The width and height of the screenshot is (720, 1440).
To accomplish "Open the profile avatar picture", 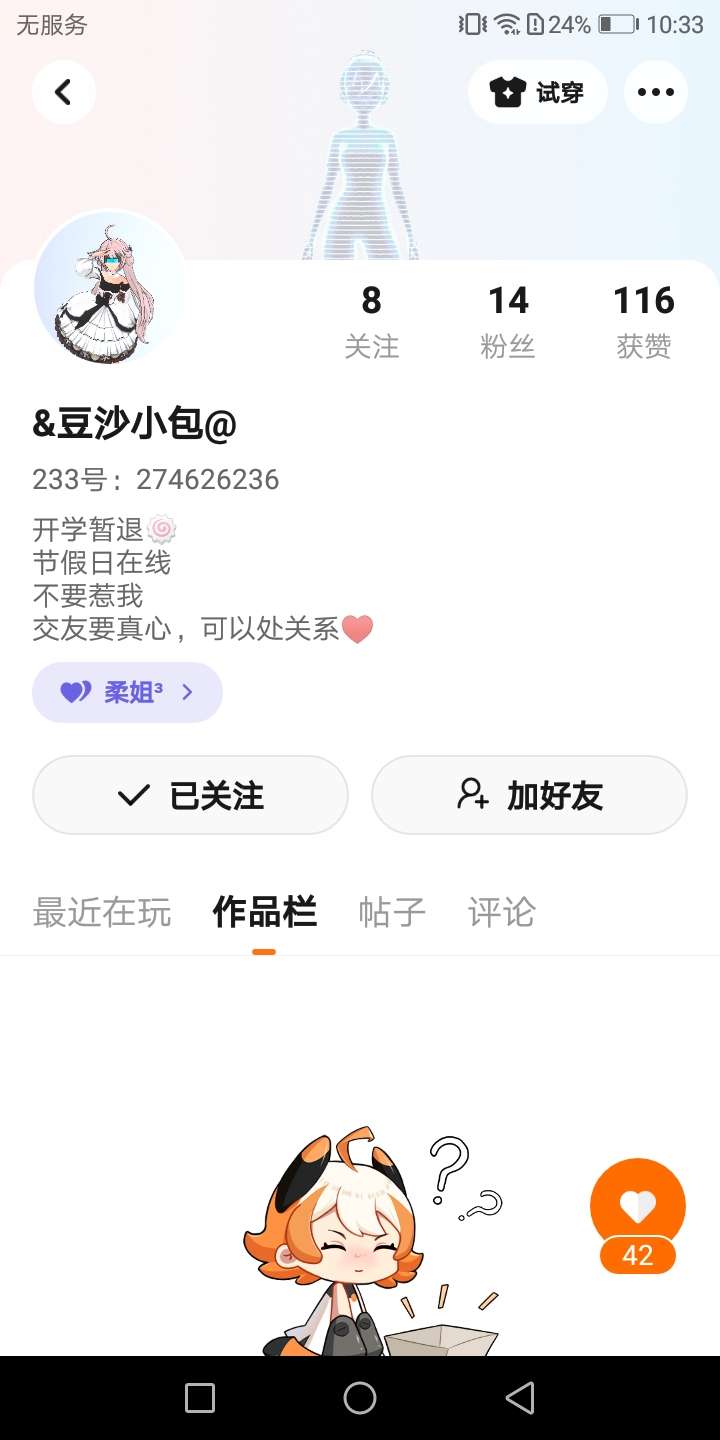I will [109, 286].
